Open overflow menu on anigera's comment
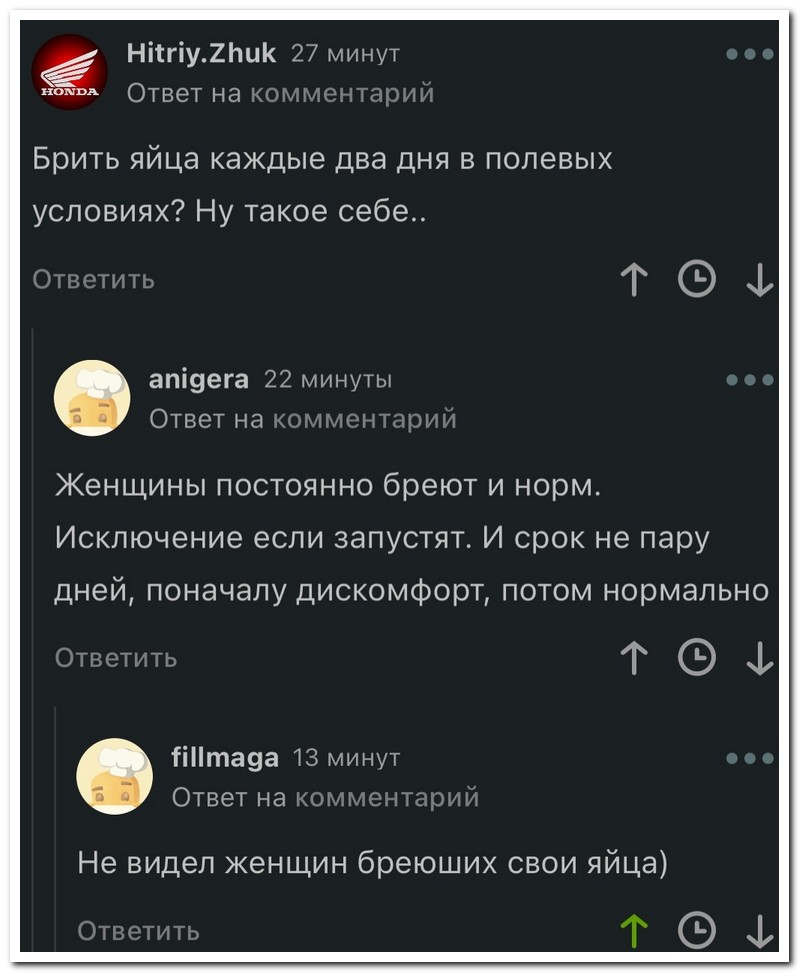Viewport: 800px width, 973px height. pyautogui.click(x=750, y=380)
